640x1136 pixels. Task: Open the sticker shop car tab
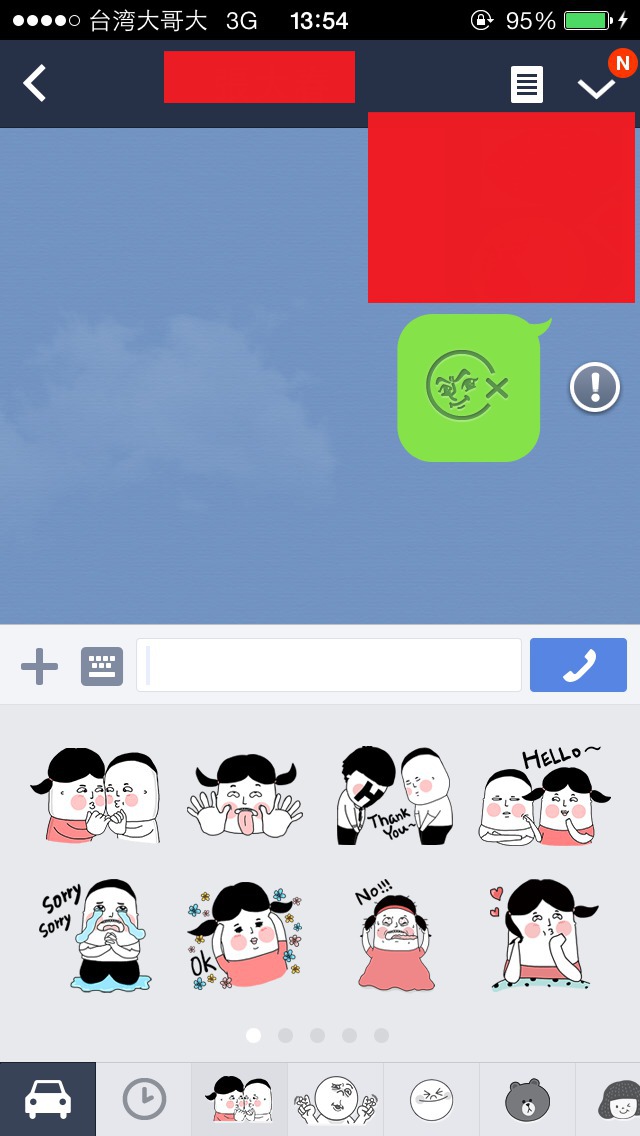coord(48,1099)
